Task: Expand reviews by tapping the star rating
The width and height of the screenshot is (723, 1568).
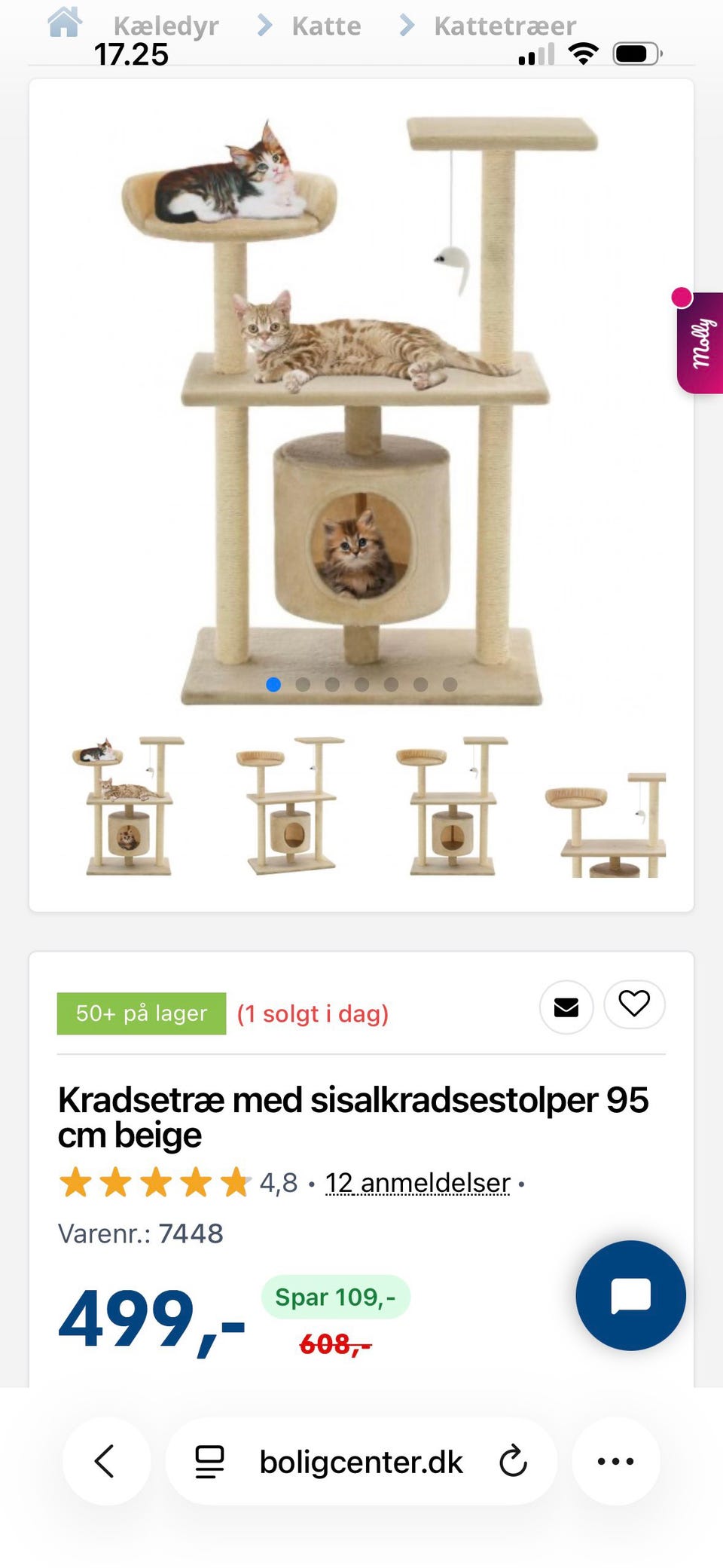Action: (x=154, y=1181)
